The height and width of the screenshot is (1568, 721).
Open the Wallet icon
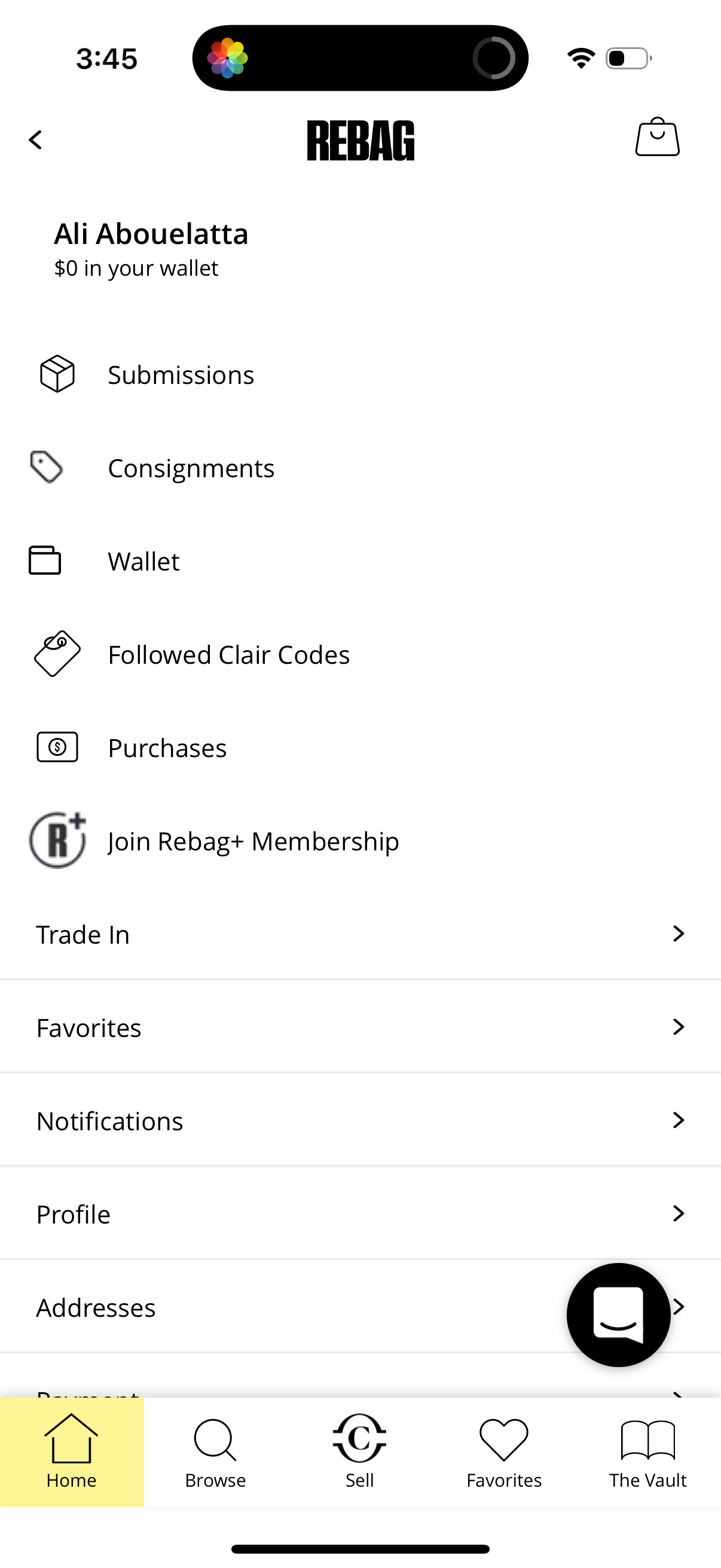[45, 560]
